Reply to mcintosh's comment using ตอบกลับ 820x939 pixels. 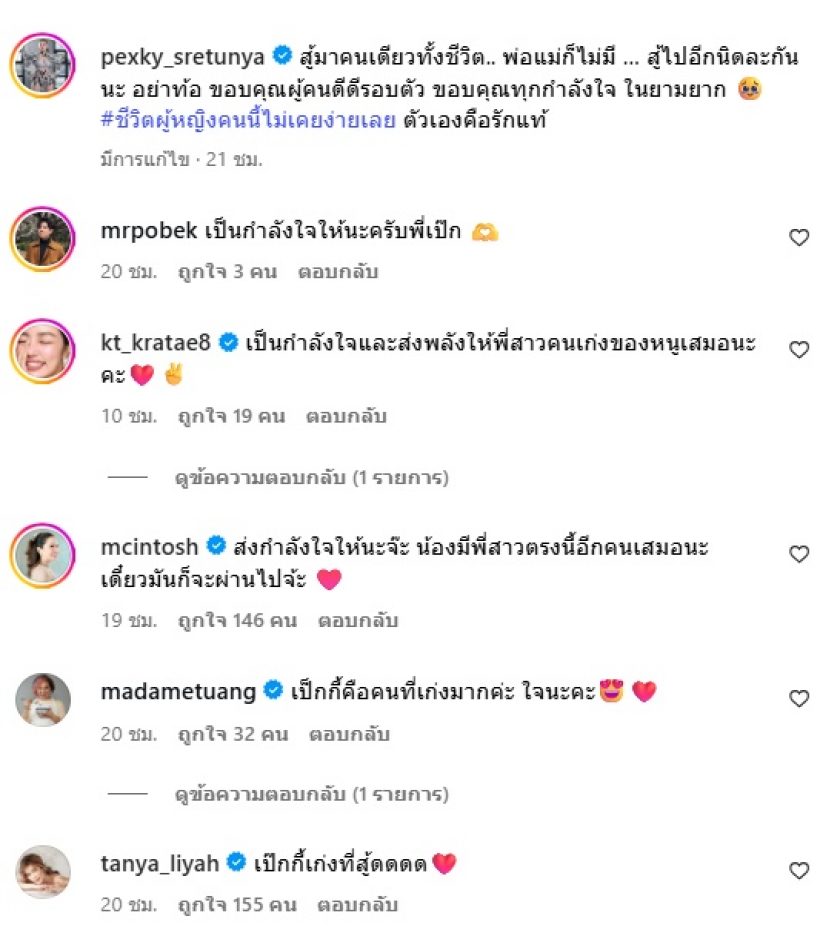(x=361, y=621)
